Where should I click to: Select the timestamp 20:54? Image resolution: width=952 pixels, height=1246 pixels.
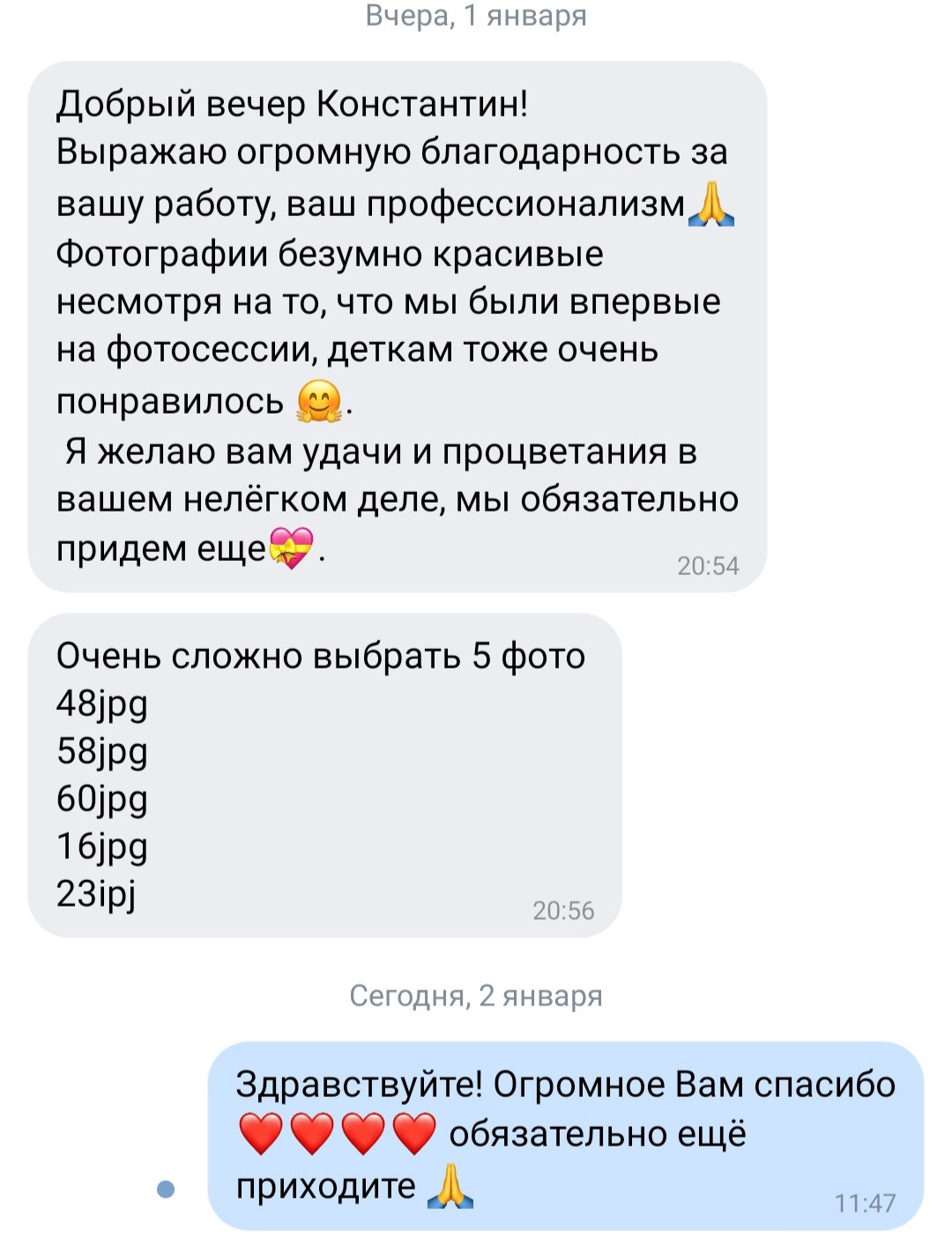point(710,563)
